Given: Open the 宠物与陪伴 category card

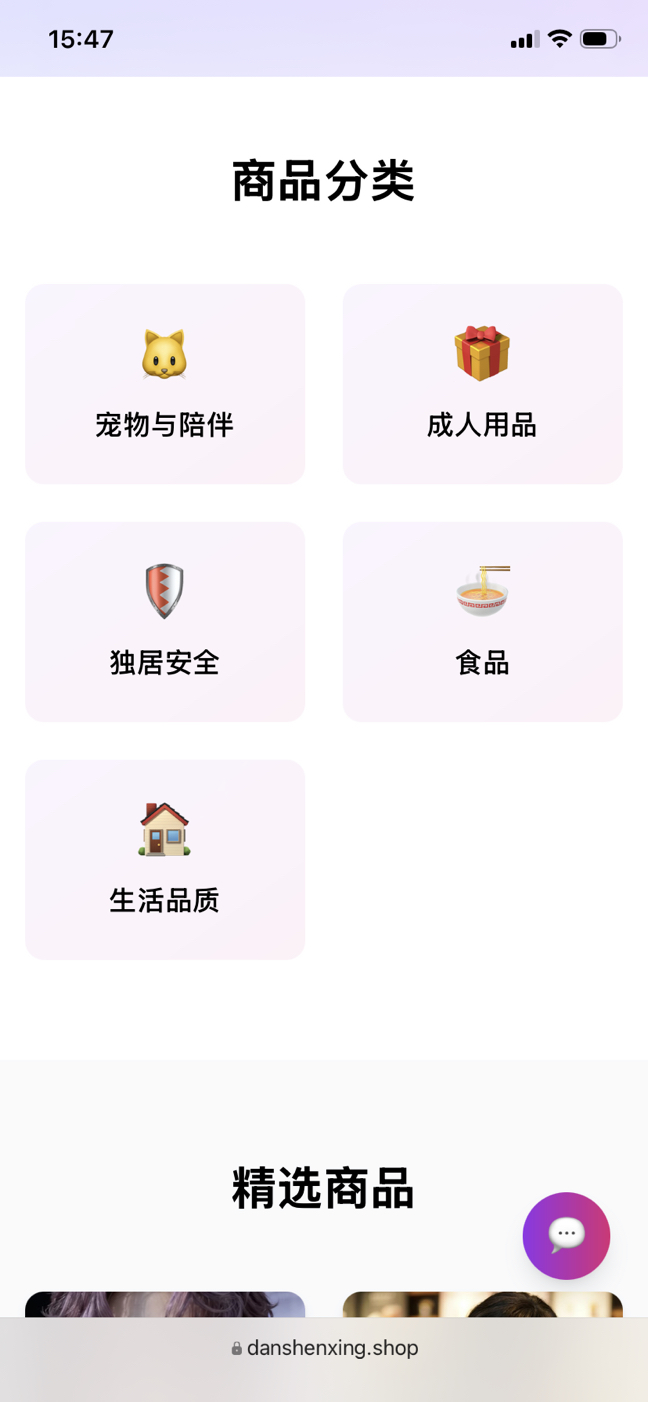Looking at the screenshot, I should coord(165,384).
